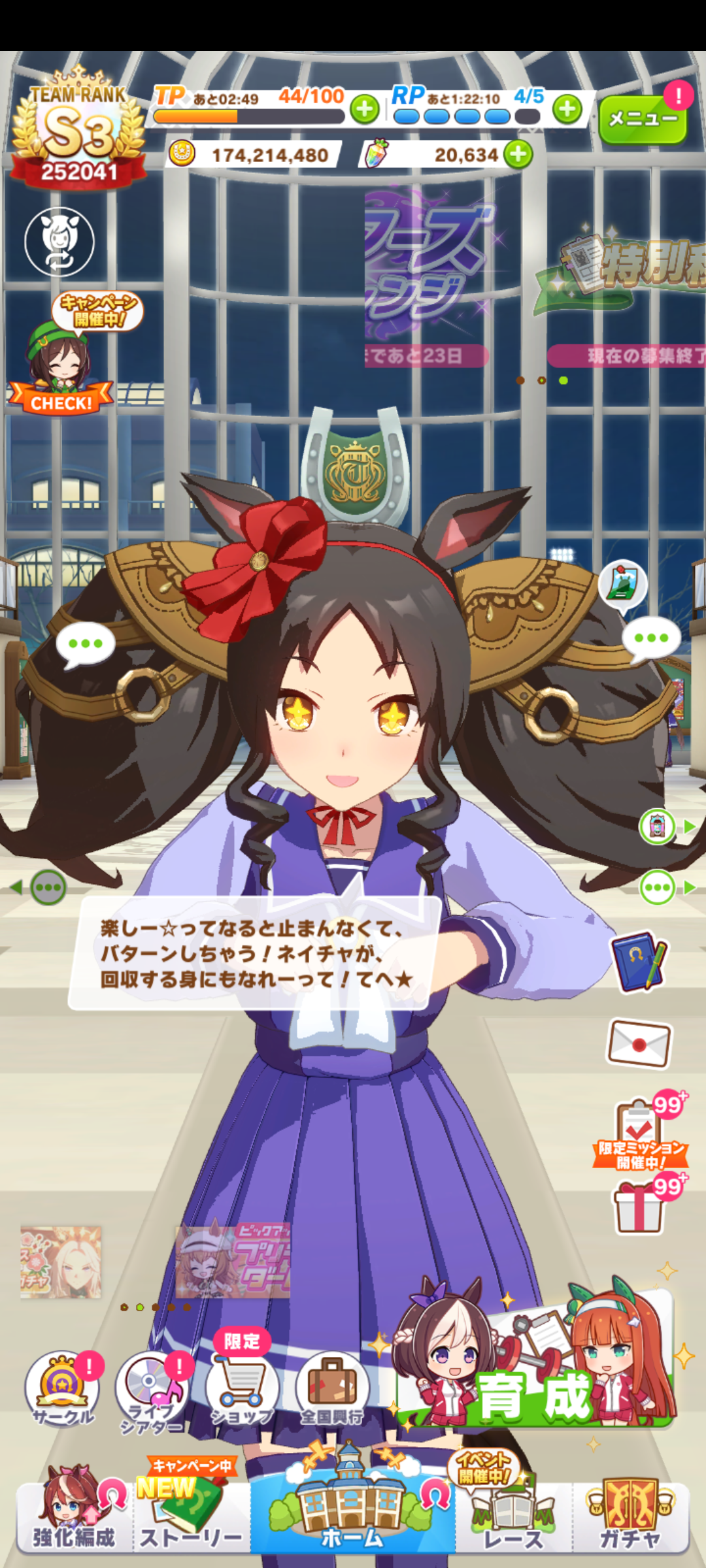The image size is (706, 1568).
Task: Change the home character using swap icon
Action: click(59, 241)
